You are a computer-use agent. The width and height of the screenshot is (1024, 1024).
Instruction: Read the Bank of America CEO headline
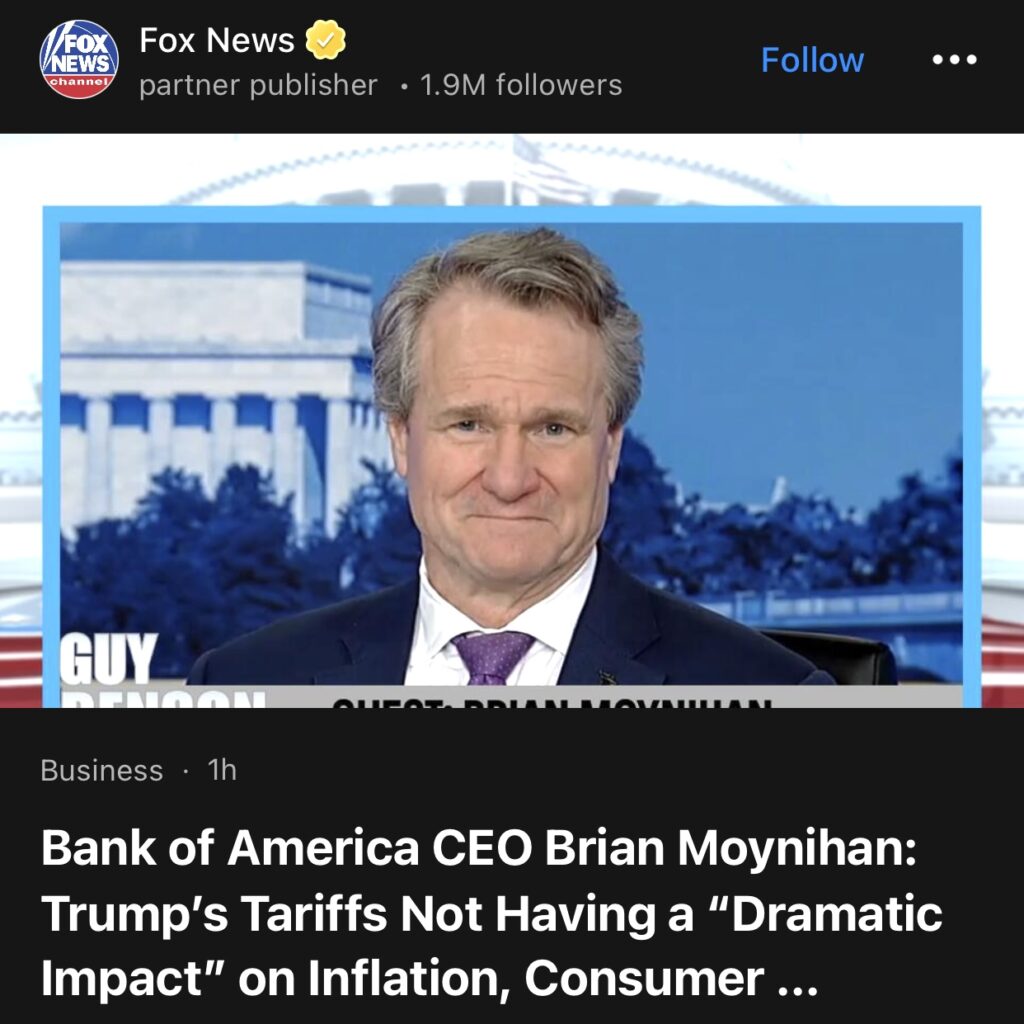[490, 913]
